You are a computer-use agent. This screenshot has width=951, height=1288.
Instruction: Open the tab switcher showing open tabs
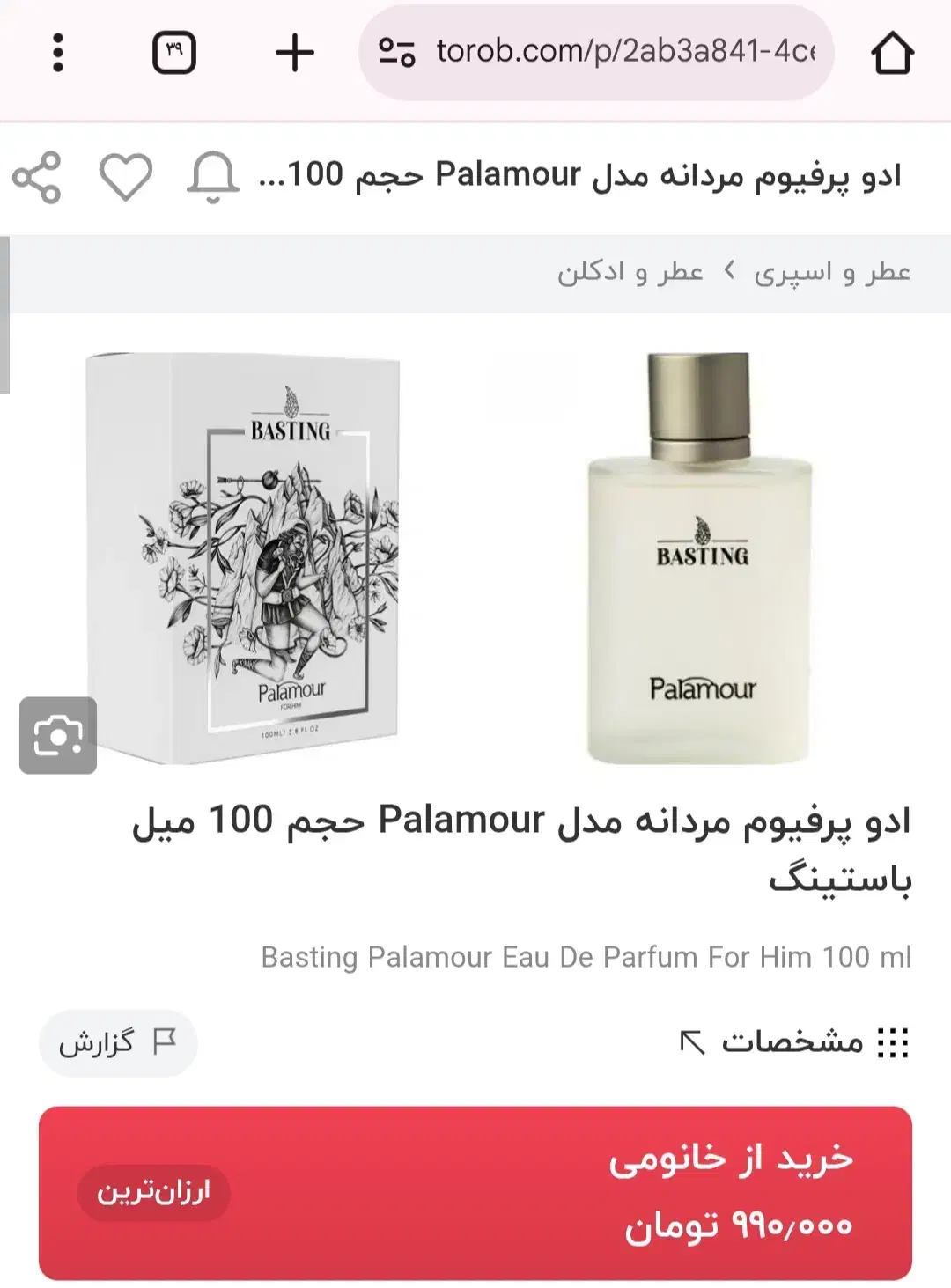[x=174, y=53]
